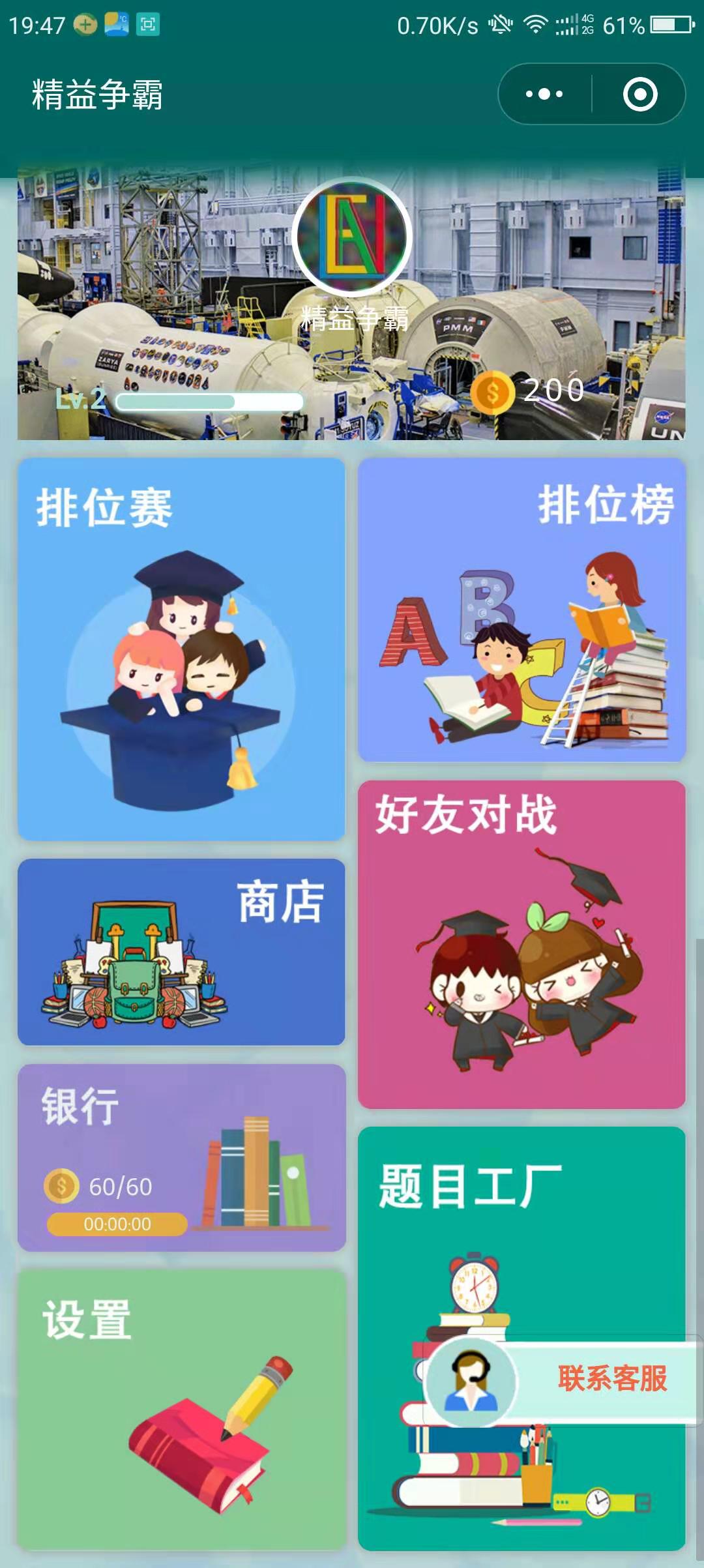Tap the profile avatar
The width and height of the screenshot is (704, 1568).
tap(352, 237)
